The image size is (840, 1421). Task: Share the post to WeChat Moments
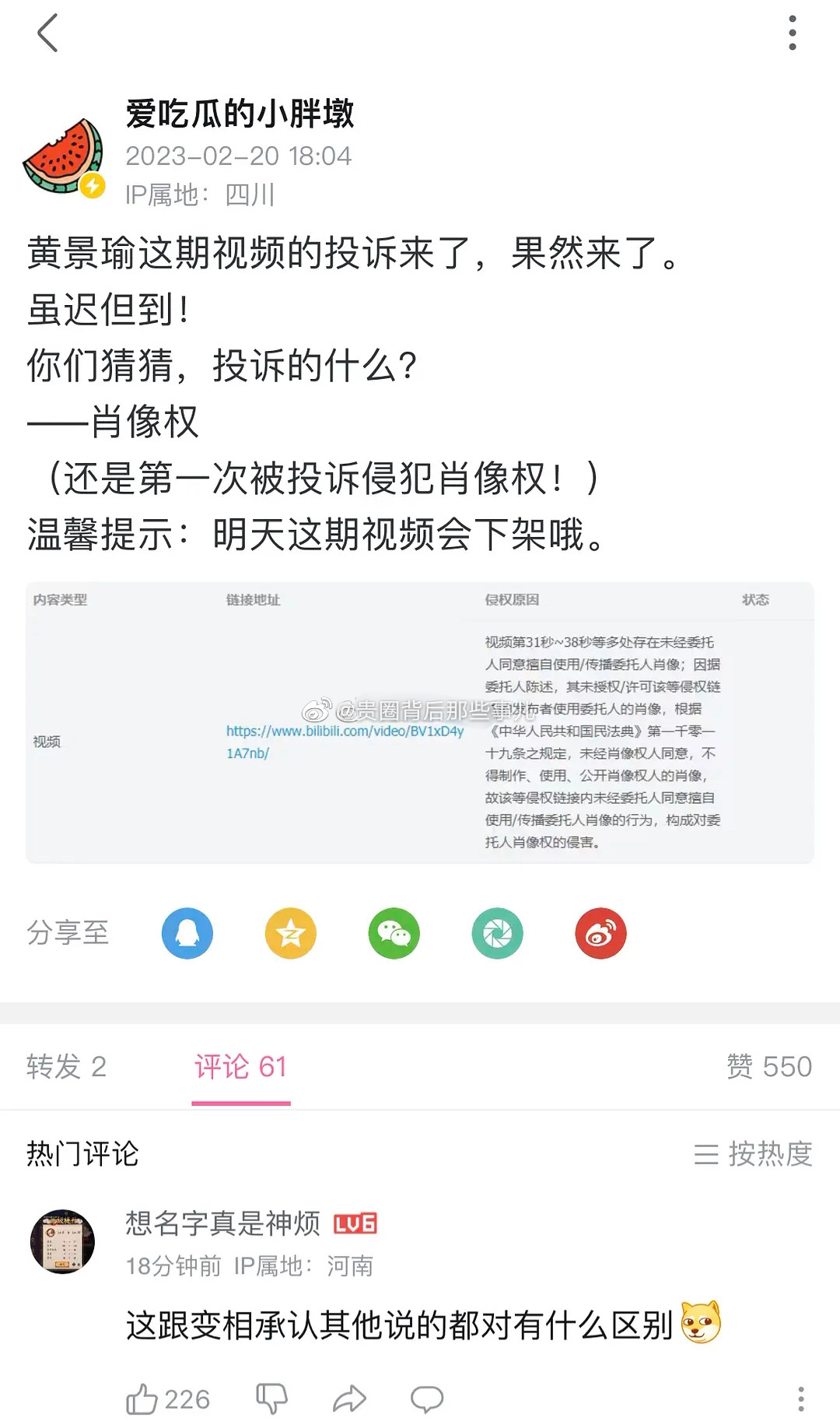point(497,933)
